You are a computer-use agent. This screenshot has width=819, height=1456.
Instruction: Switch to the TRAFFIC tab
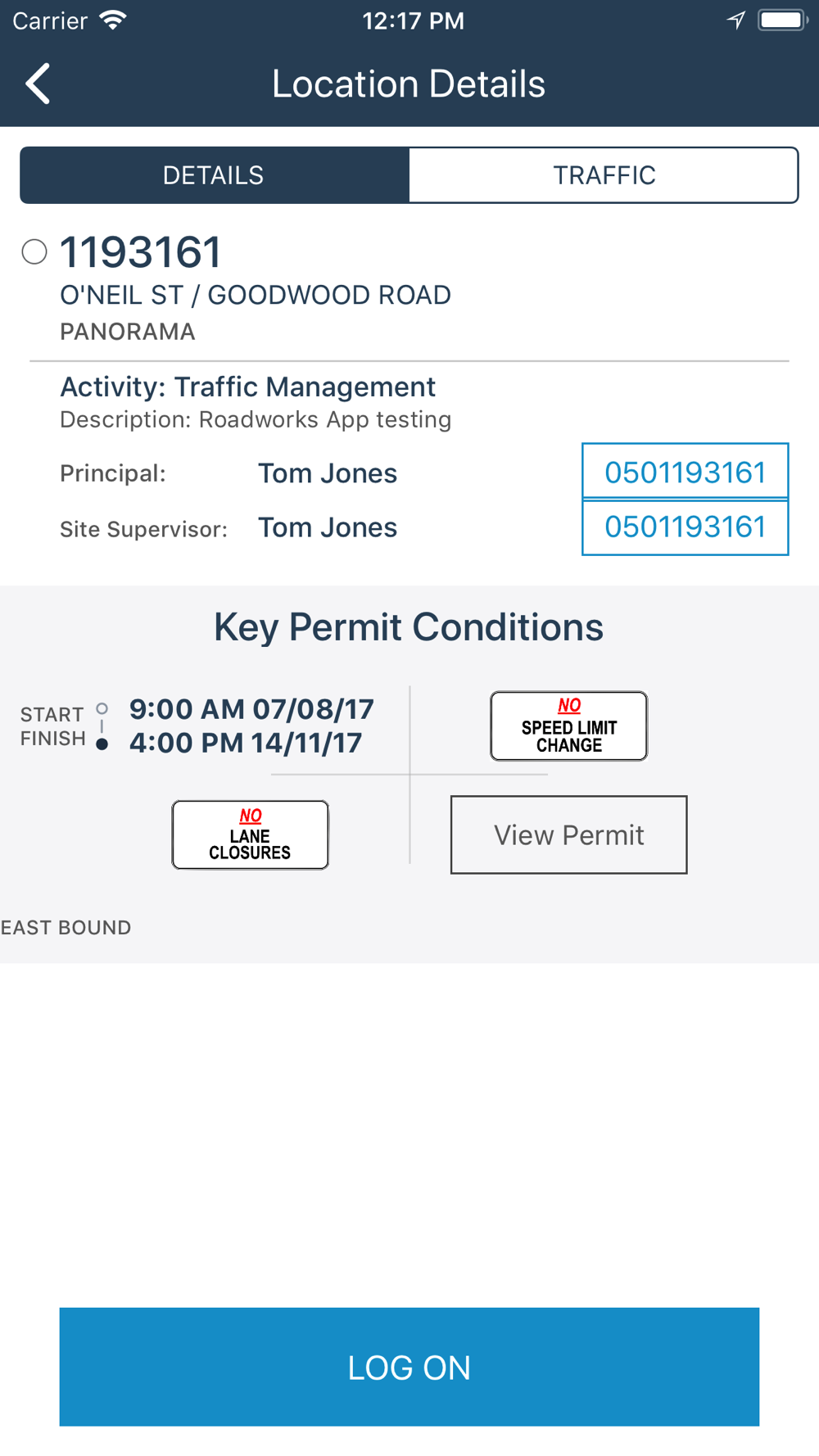604,175
